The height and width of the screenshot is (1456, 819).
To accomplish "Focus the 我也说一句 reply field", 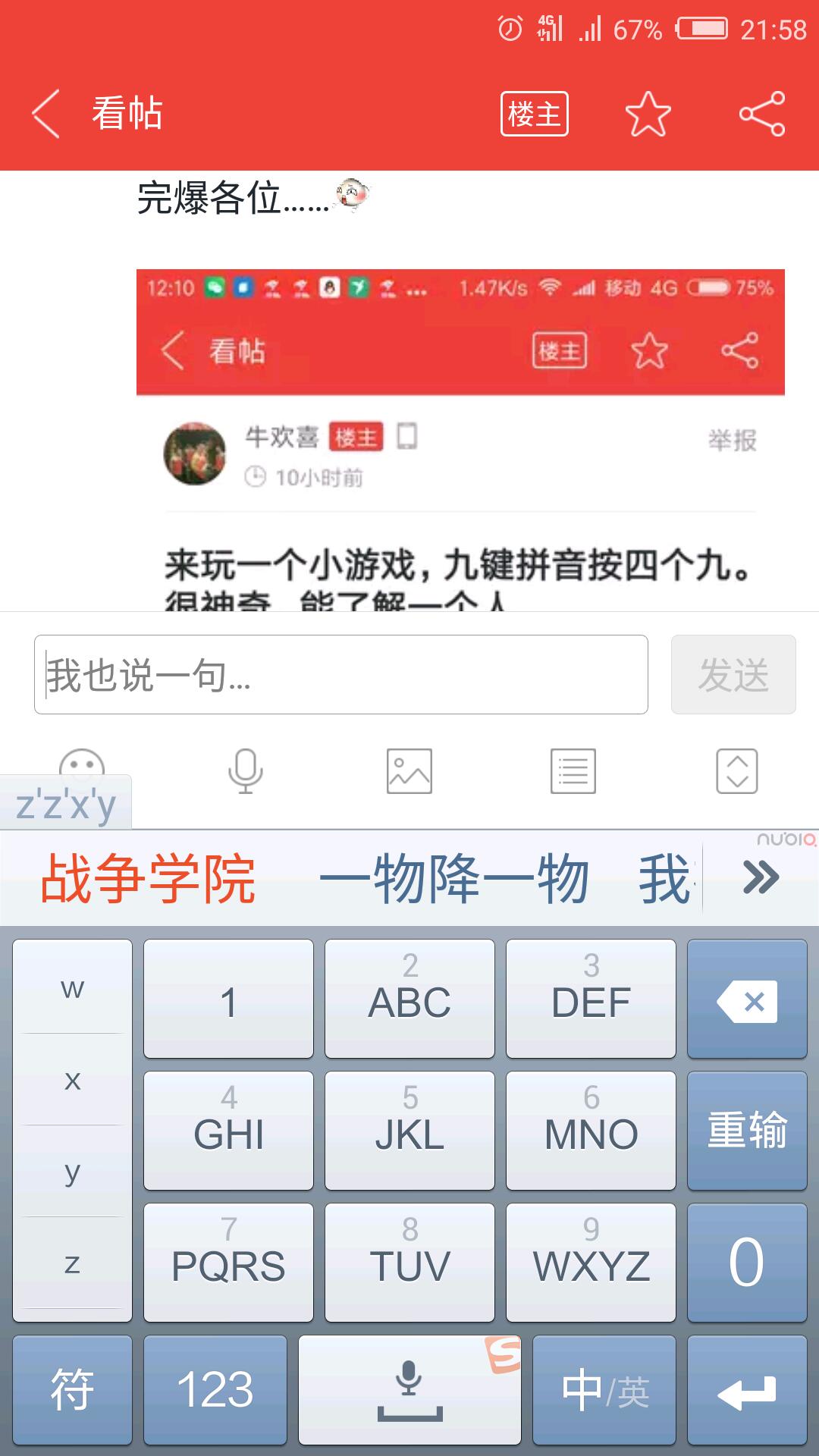I will (x=341, y=674).
